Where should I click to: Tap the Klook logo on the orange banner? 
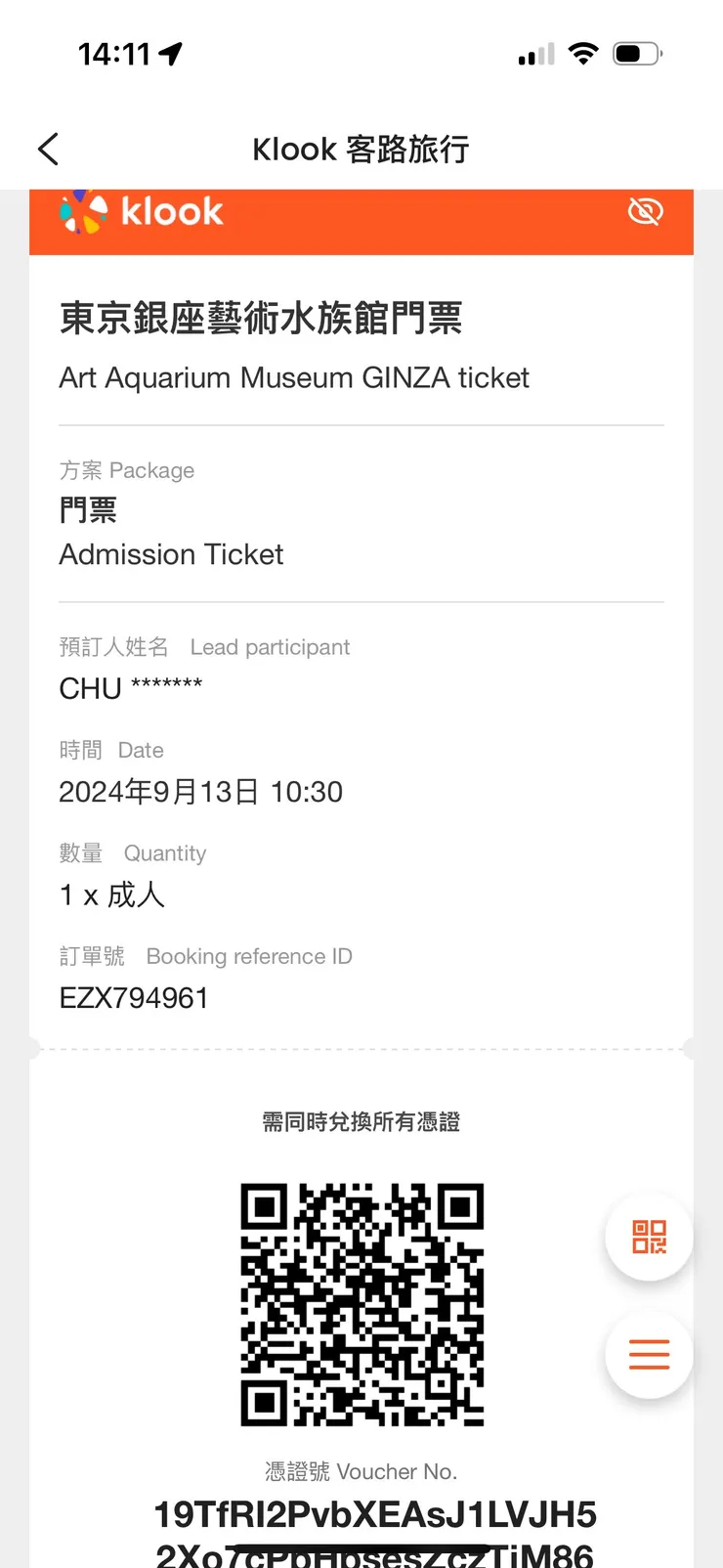(143, 211)
